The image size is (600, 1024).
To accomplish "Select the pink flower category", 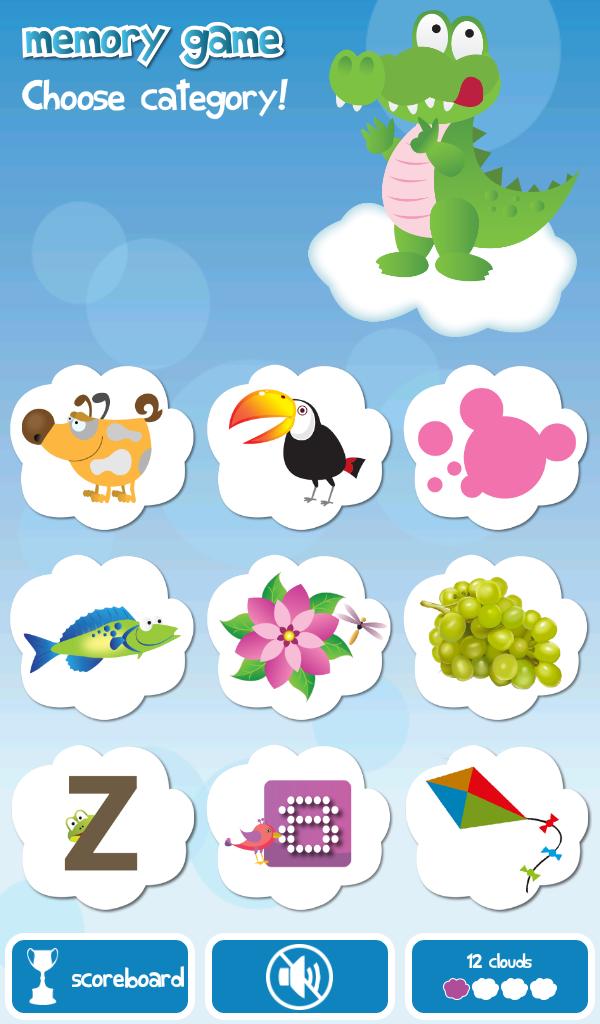I will click(296, 638).
